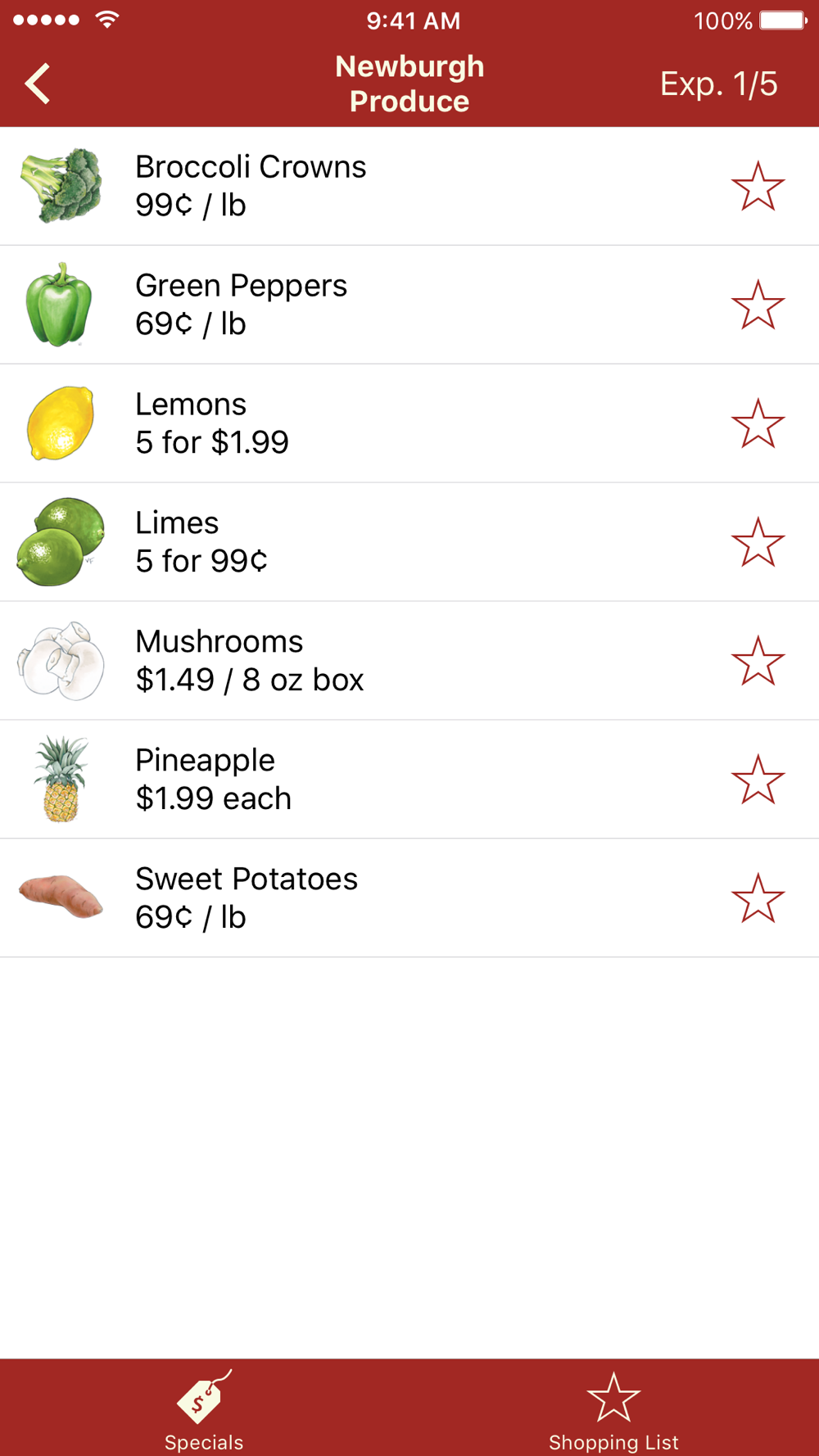
Task: Go back with the header arrow
Action: [37, 84]
